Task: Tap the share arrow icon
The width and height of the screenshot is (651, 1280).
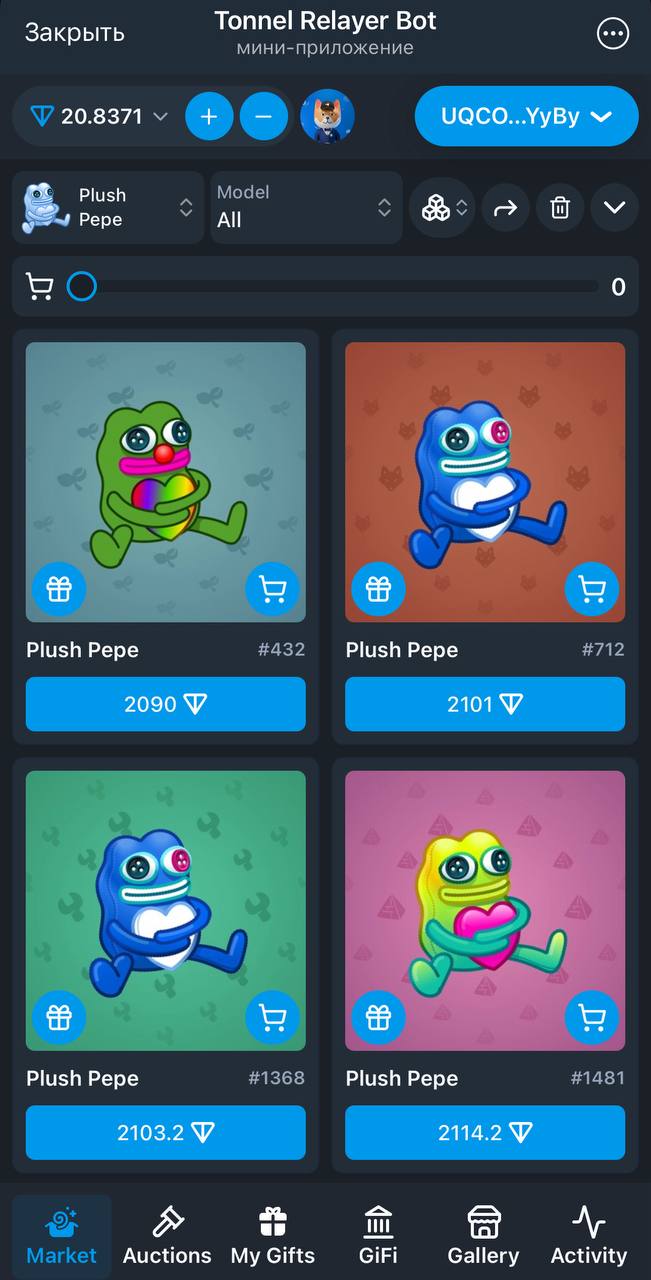Action: pos(506,208)
